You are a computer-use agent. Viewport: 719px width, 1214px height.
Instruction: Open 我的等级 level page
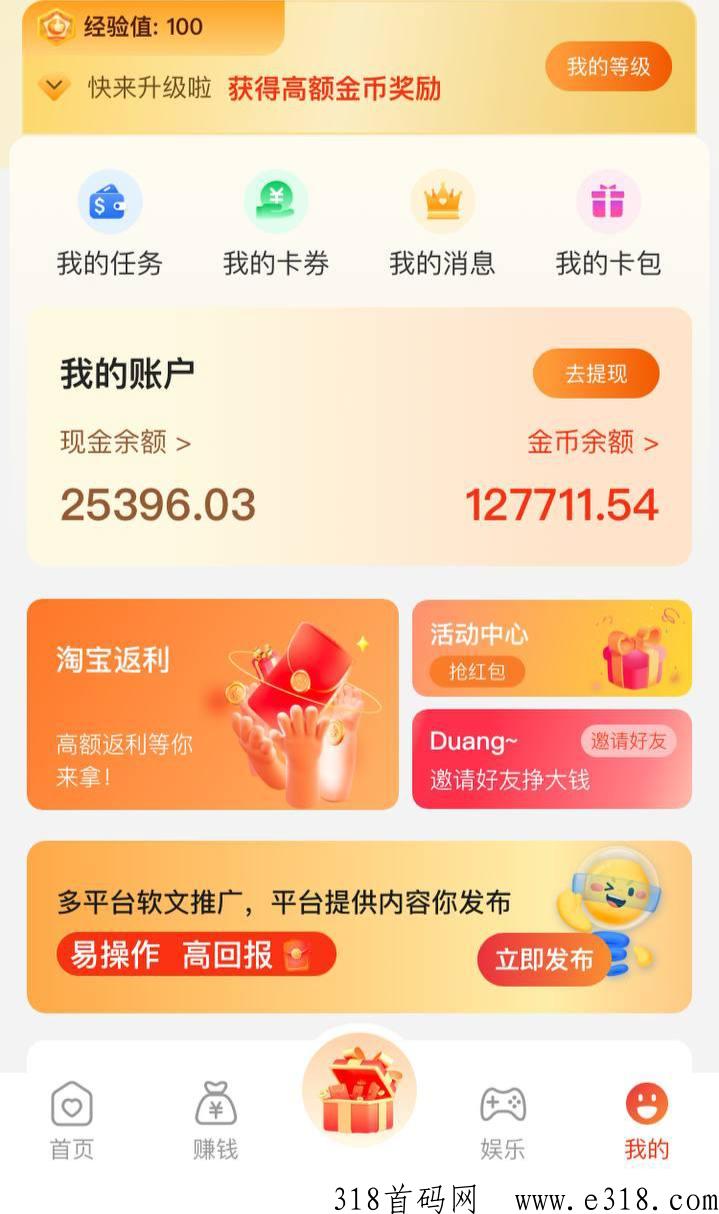(608, 67)
